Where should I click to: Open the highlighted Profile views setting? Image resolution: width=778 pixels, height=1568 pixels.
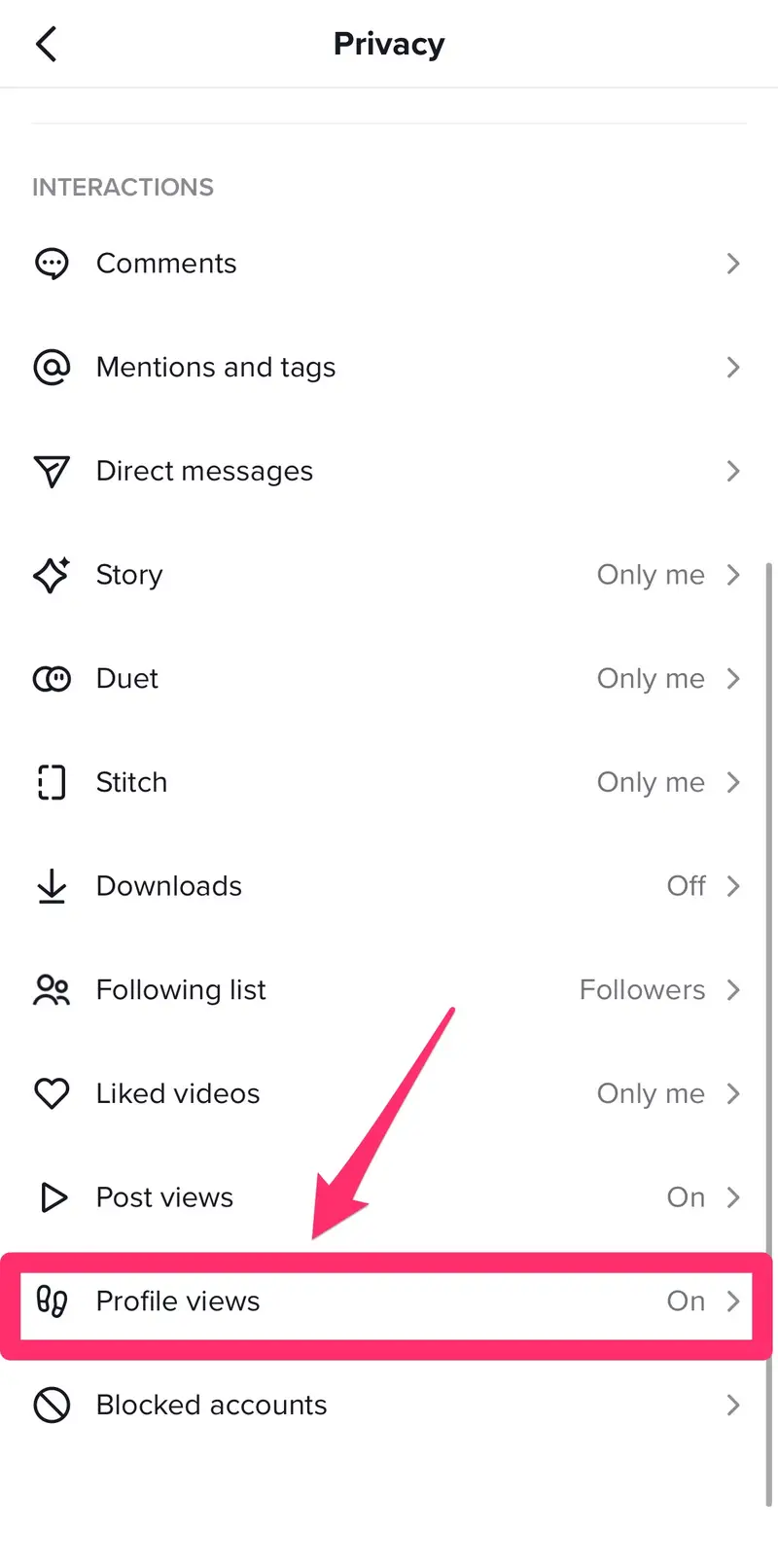tap(389, 1301)
